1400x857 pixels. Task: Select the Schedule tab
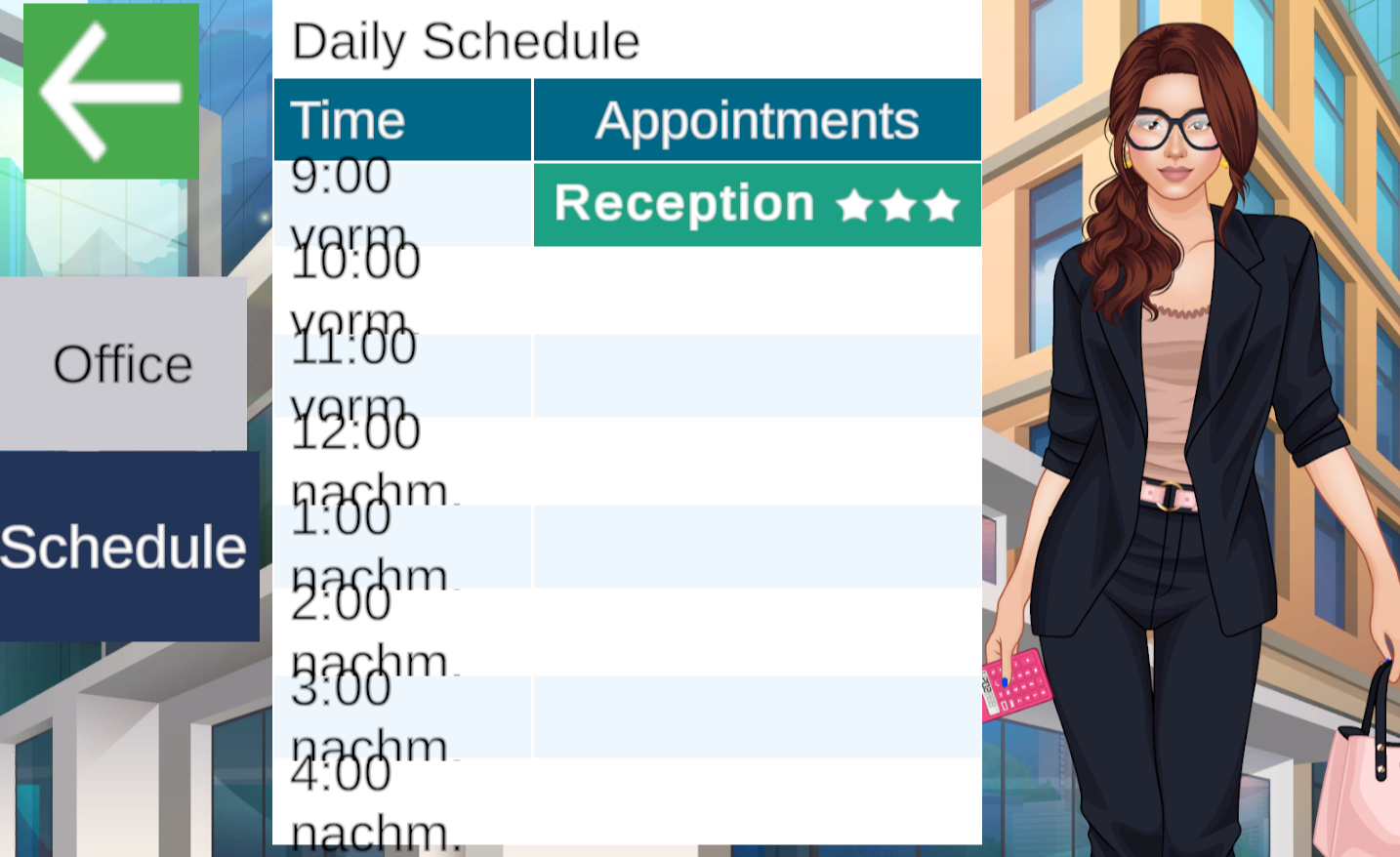pyautogui.click(x=127, y=547)
